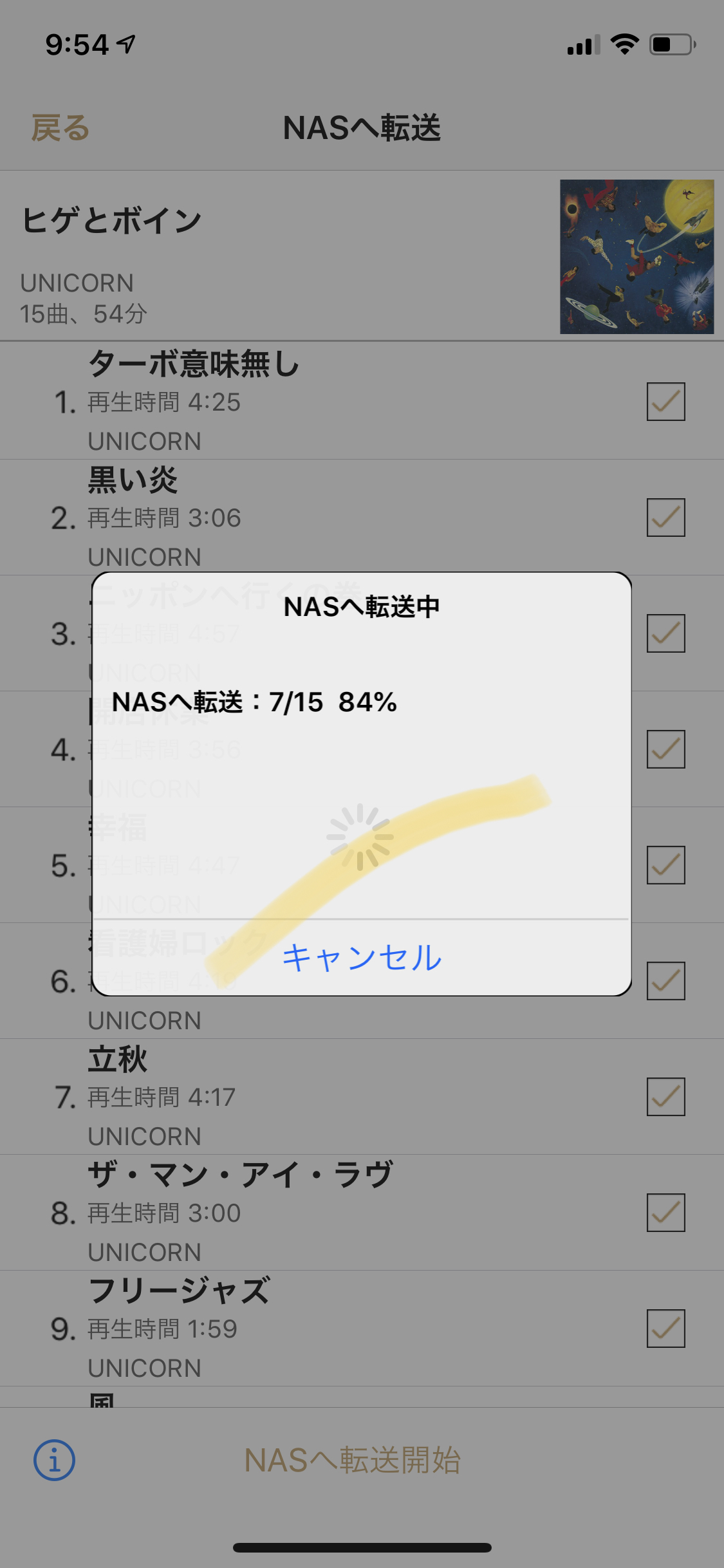Tap 戻る to go back
This screenshot has height=1568, width=724.
point(60,128)
